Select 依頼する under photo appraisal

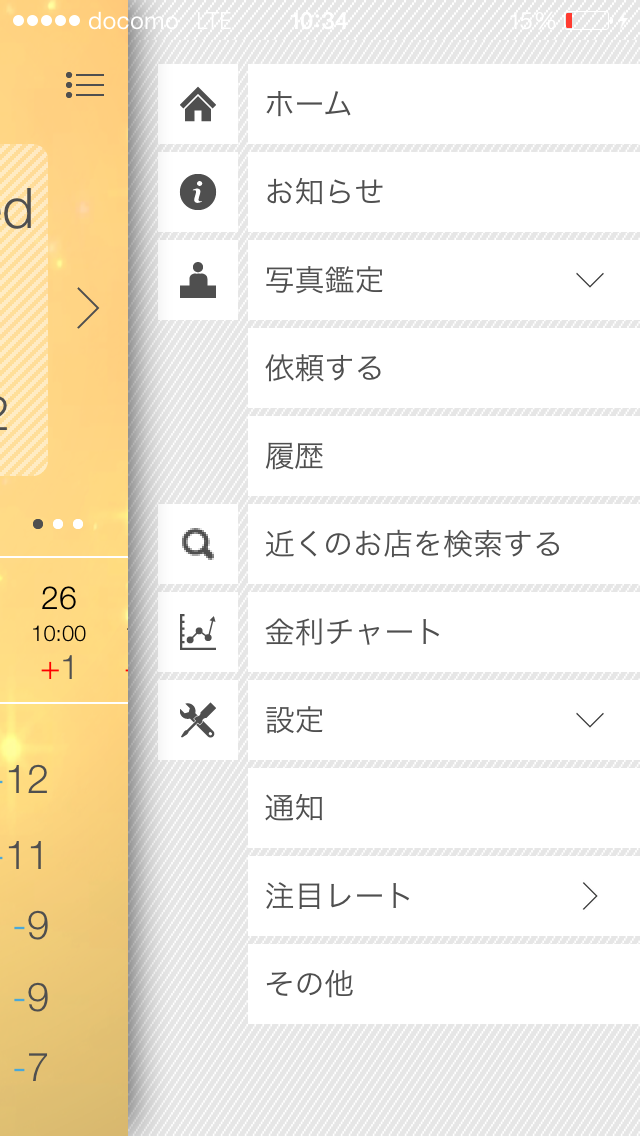[444, 368]
